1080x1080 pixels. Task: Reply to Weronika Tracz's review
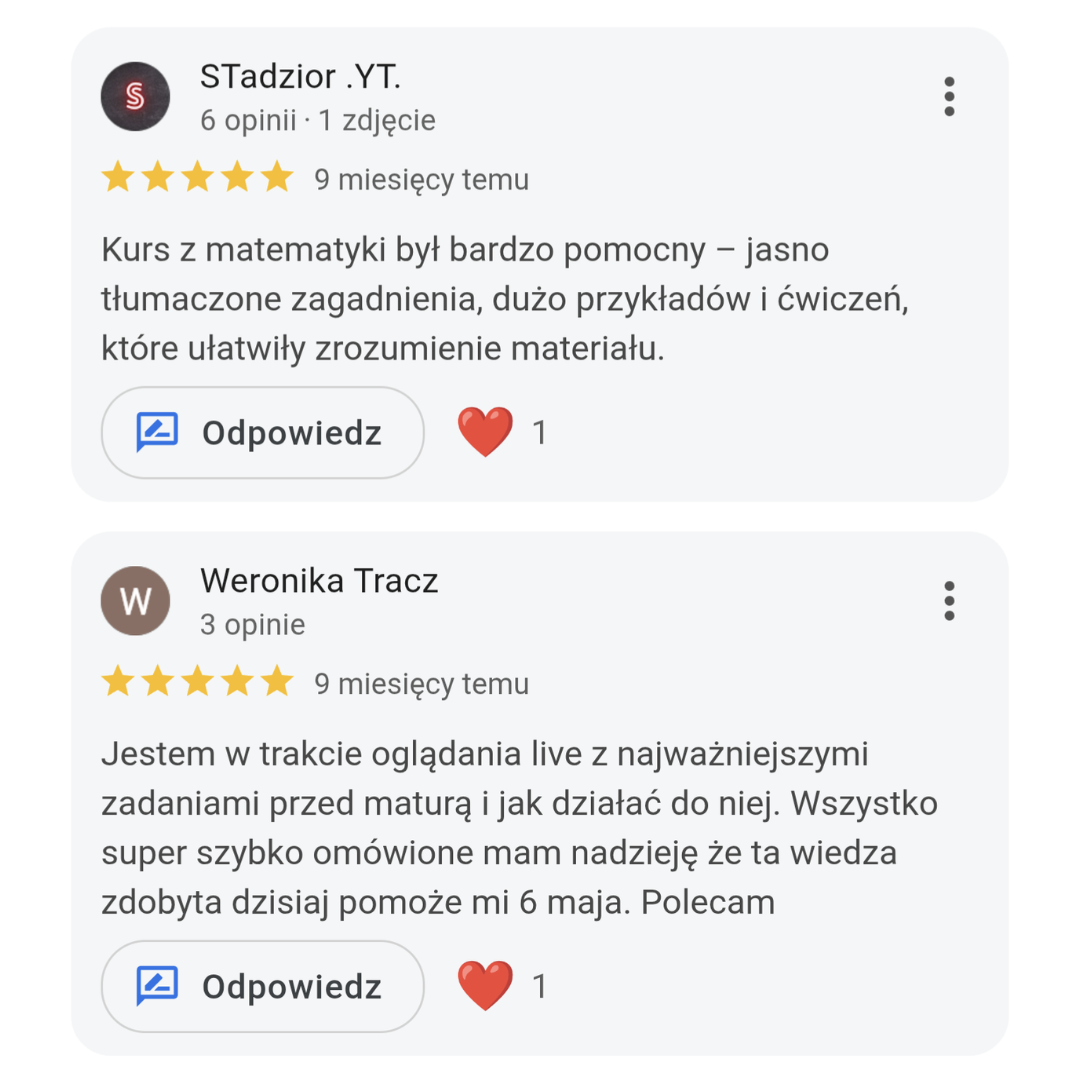click(262, 987)
